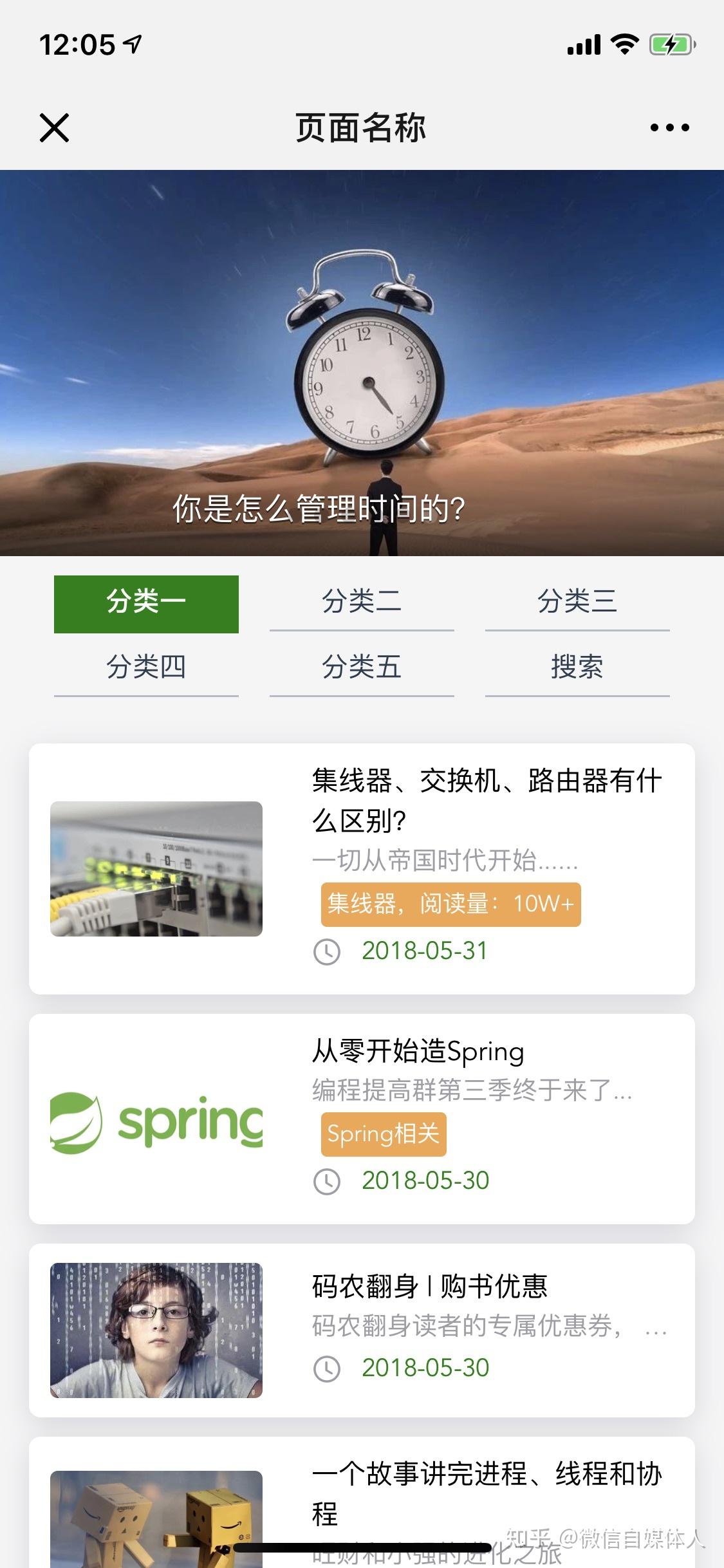Switch to the 分类二 tab
724x1568 pixels.
[362, 603]
